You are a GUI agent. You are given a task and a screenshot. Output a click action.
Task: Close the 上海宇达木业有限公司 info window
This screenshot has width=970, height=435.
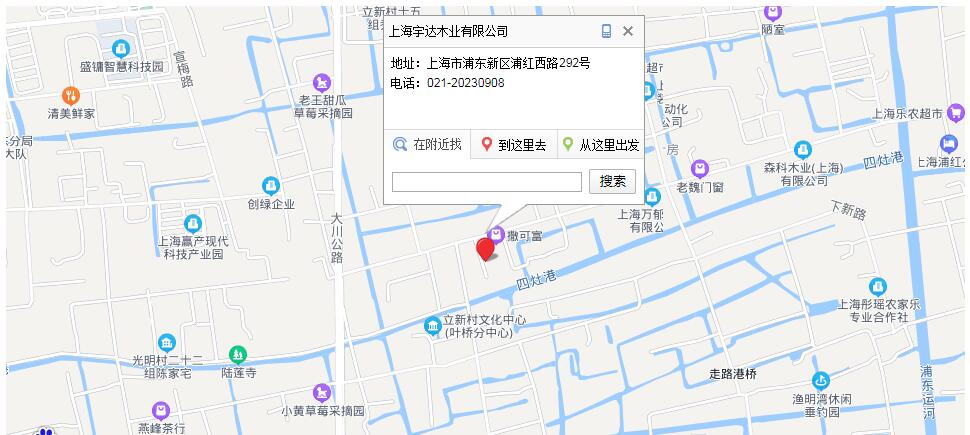(628, 31)
